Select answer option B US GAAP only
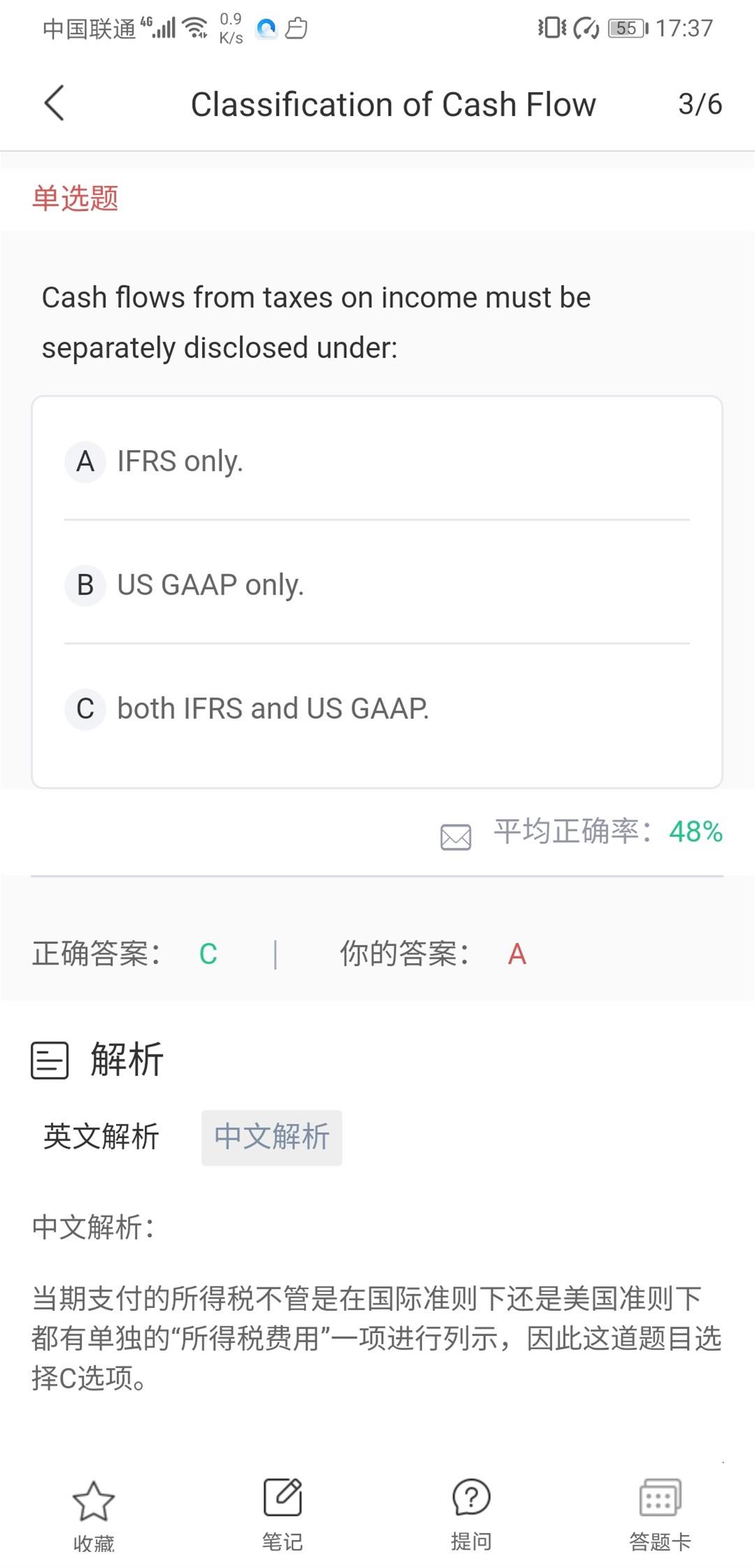Image resolution: width=755 pixels, height=1568 pixels. pos(377,584)
